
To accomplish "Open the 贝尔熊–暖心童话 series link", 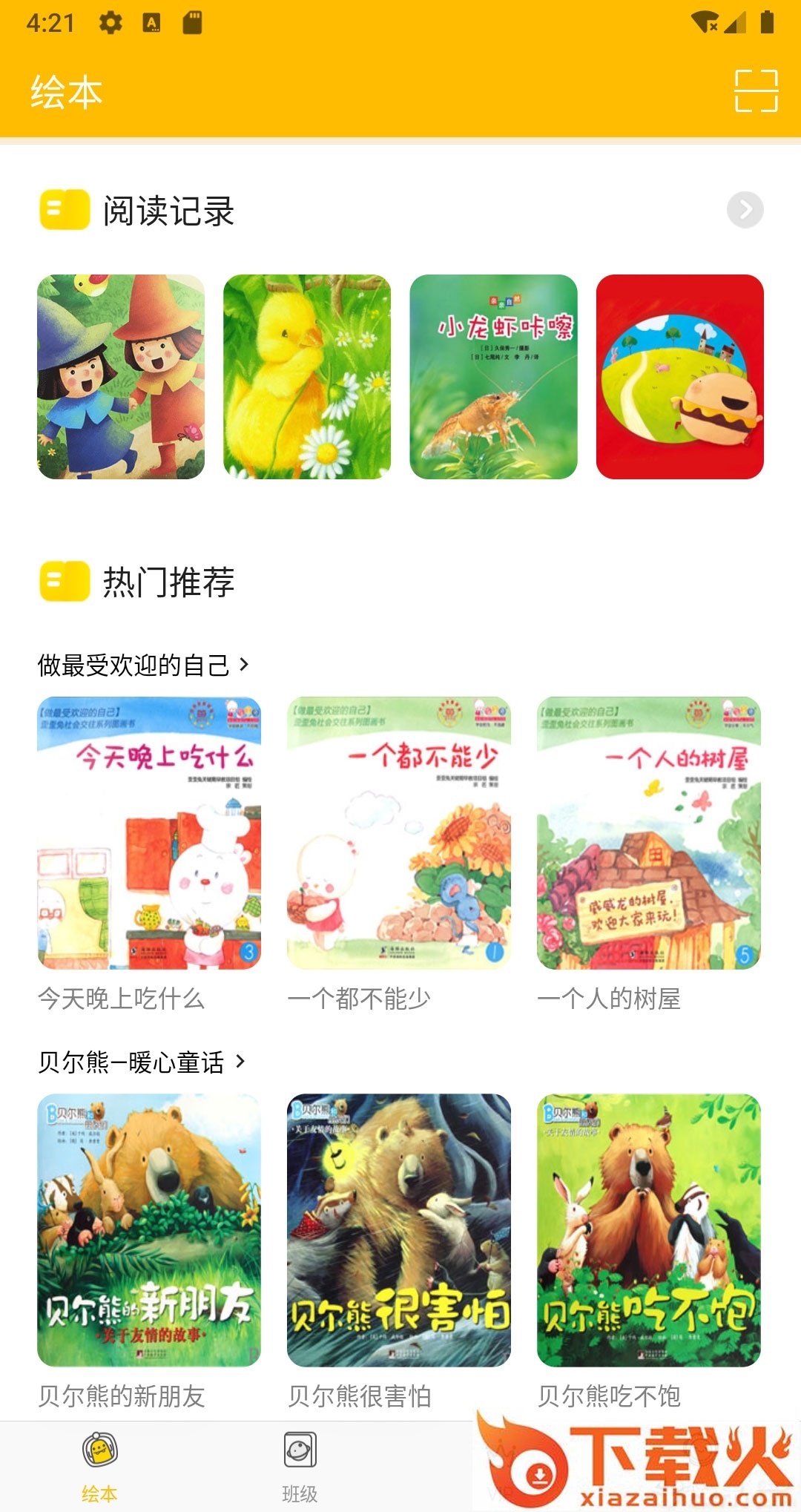I will click(141, 1062).
